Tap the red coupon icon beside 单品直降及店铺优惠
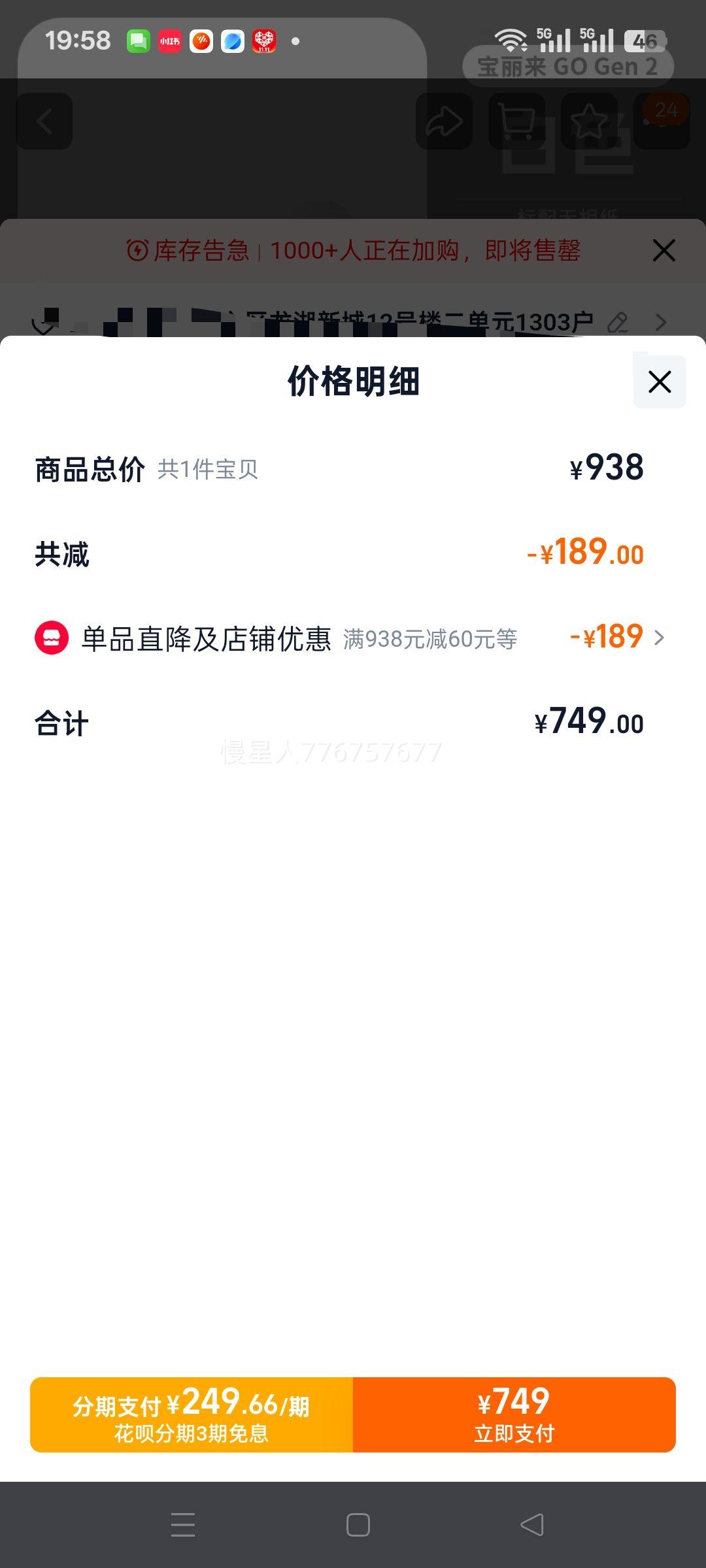 tap(52, 638)
